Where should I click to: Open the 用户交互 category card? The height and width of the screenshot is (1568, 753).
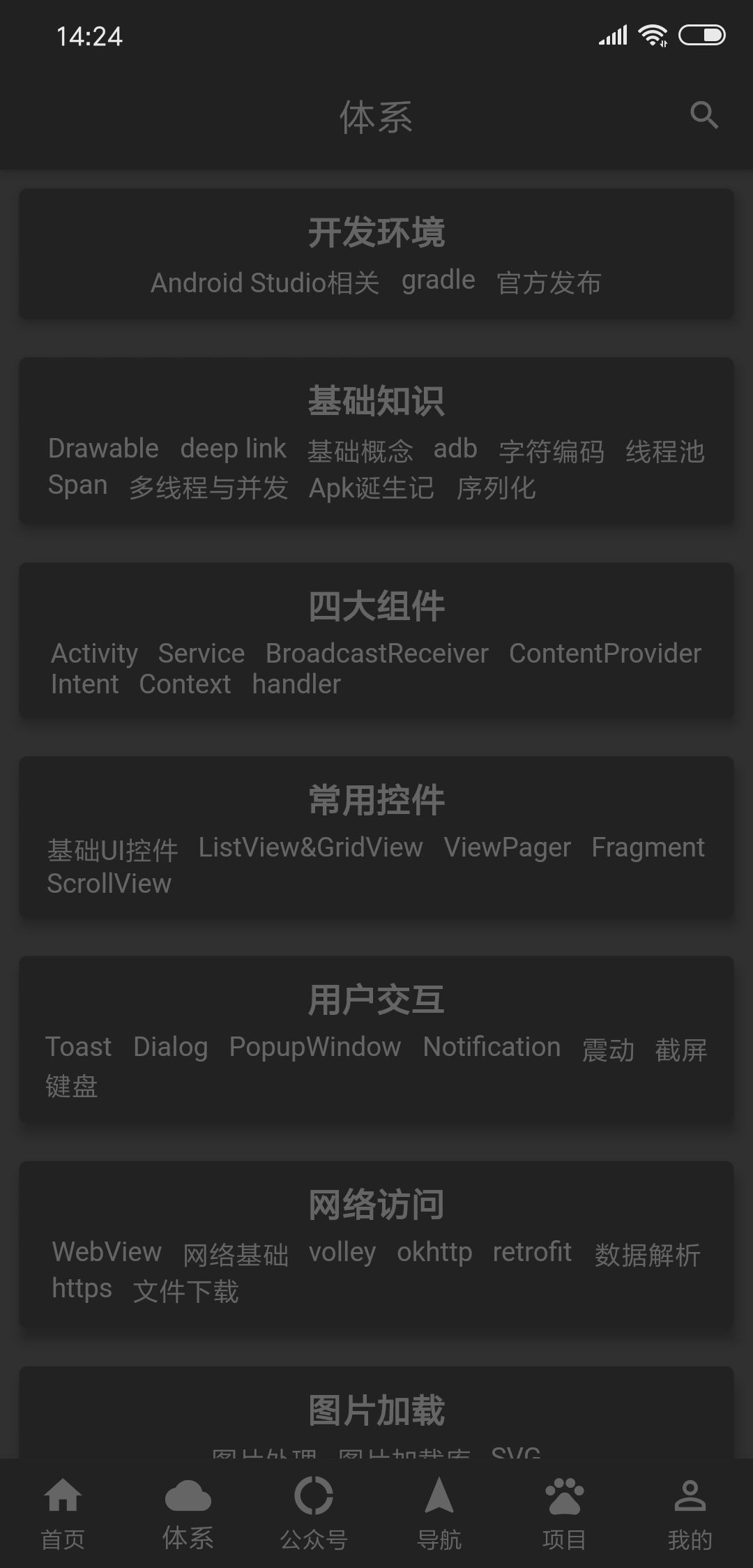click(x=376, y=1000)
